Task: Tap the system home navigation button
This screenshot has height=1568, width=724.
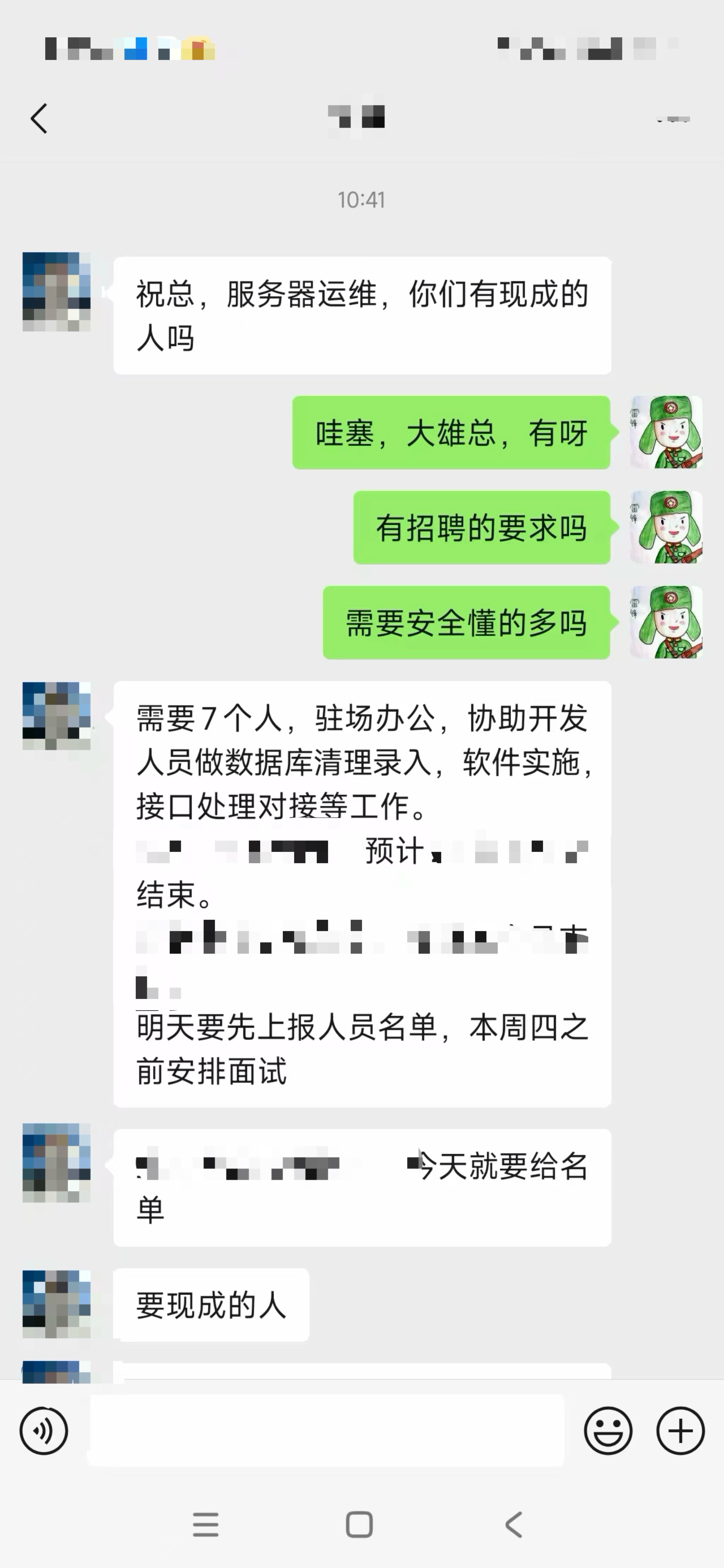Action: click(359, 1525)
